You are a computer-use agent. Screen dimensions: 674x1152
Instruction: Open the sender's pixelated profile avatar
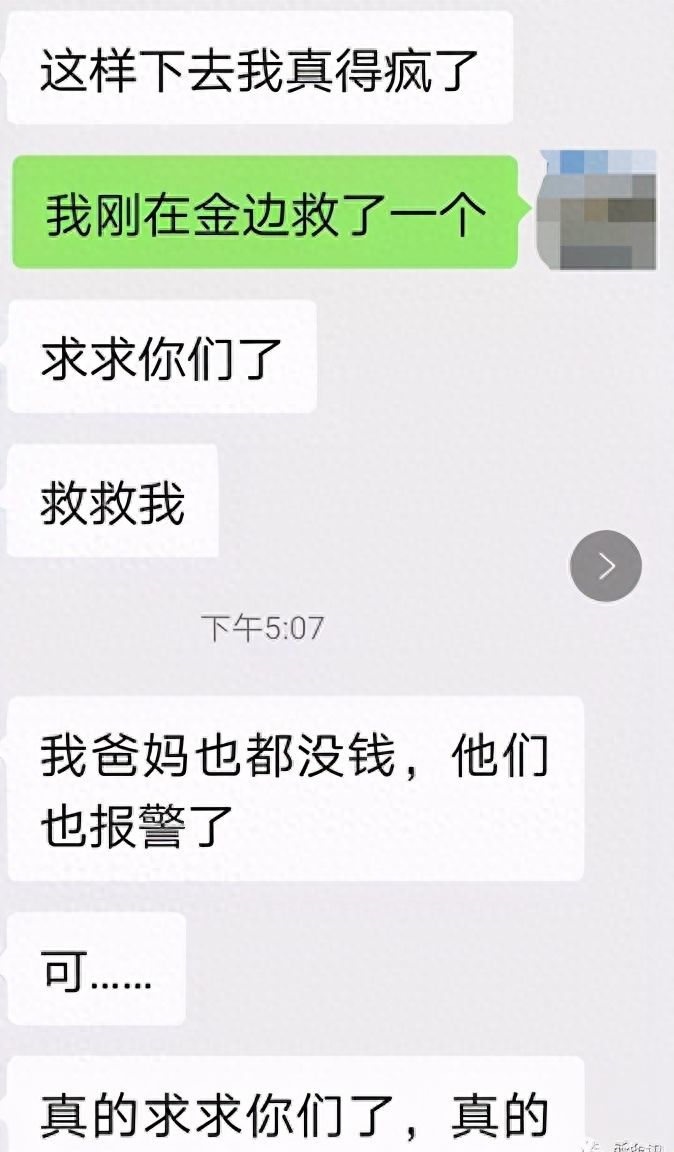pos(596,208)
